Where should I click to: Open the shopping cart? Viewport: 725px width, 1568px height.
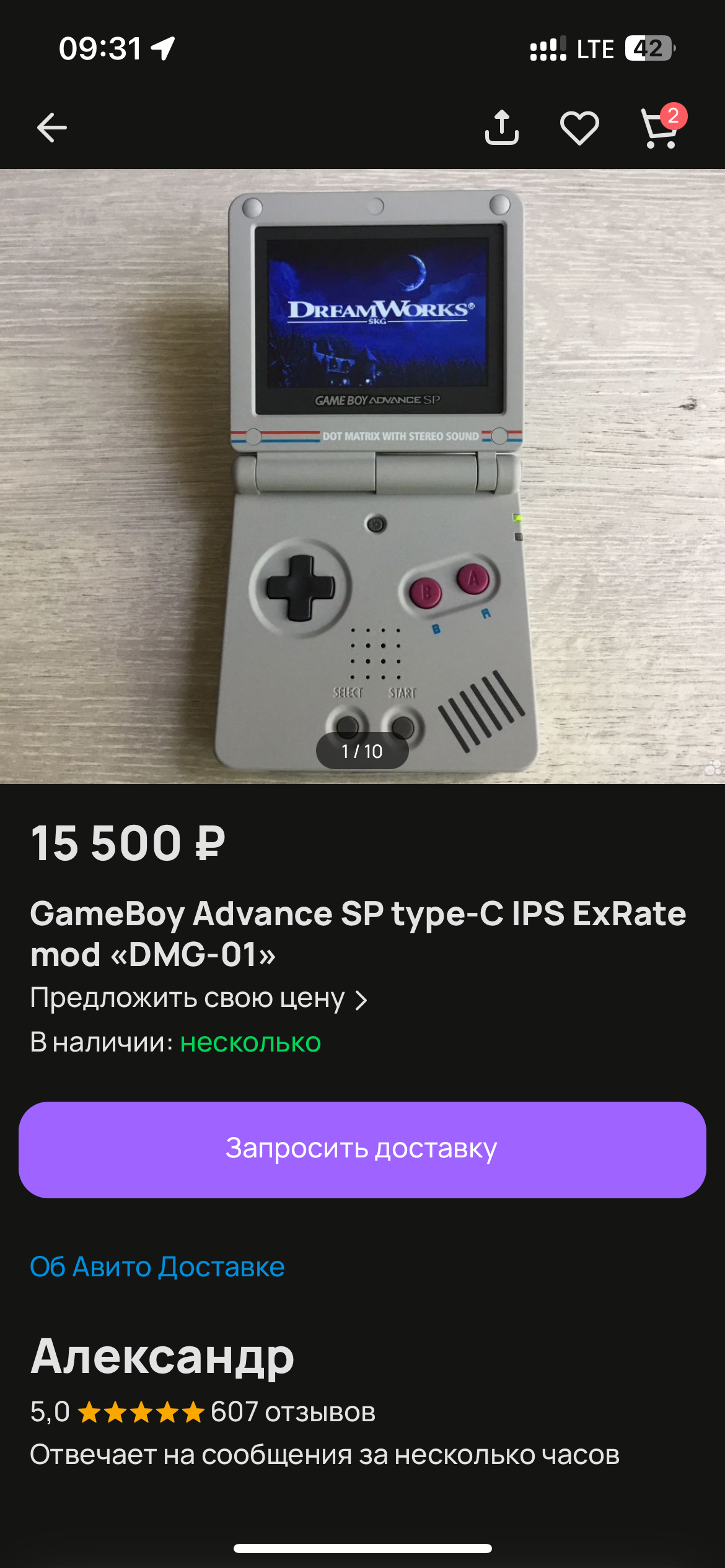pyautogui.click(x=660, y=129)
